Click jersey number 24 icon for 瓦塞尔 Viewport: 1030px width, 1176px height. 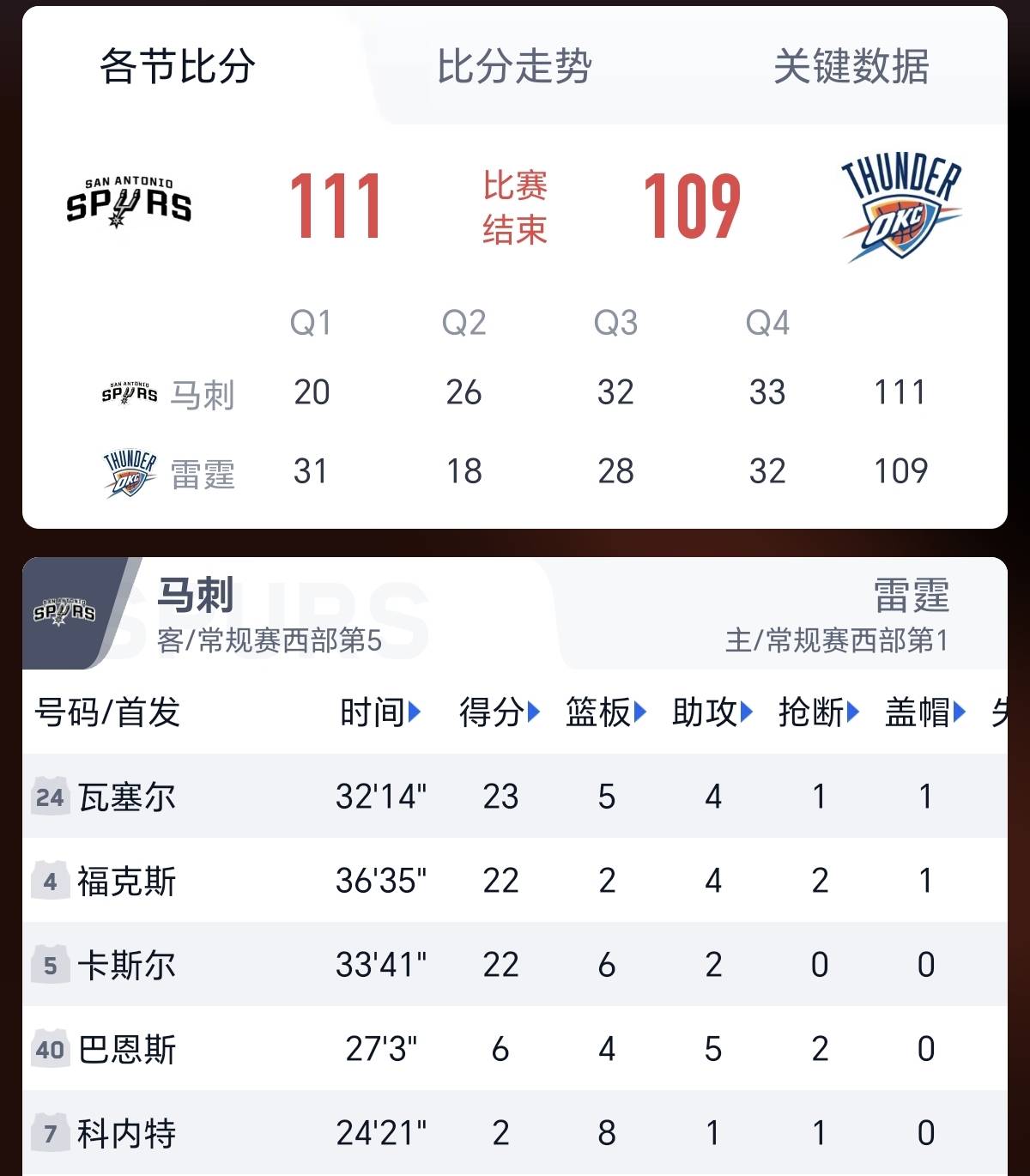point(49,796)
